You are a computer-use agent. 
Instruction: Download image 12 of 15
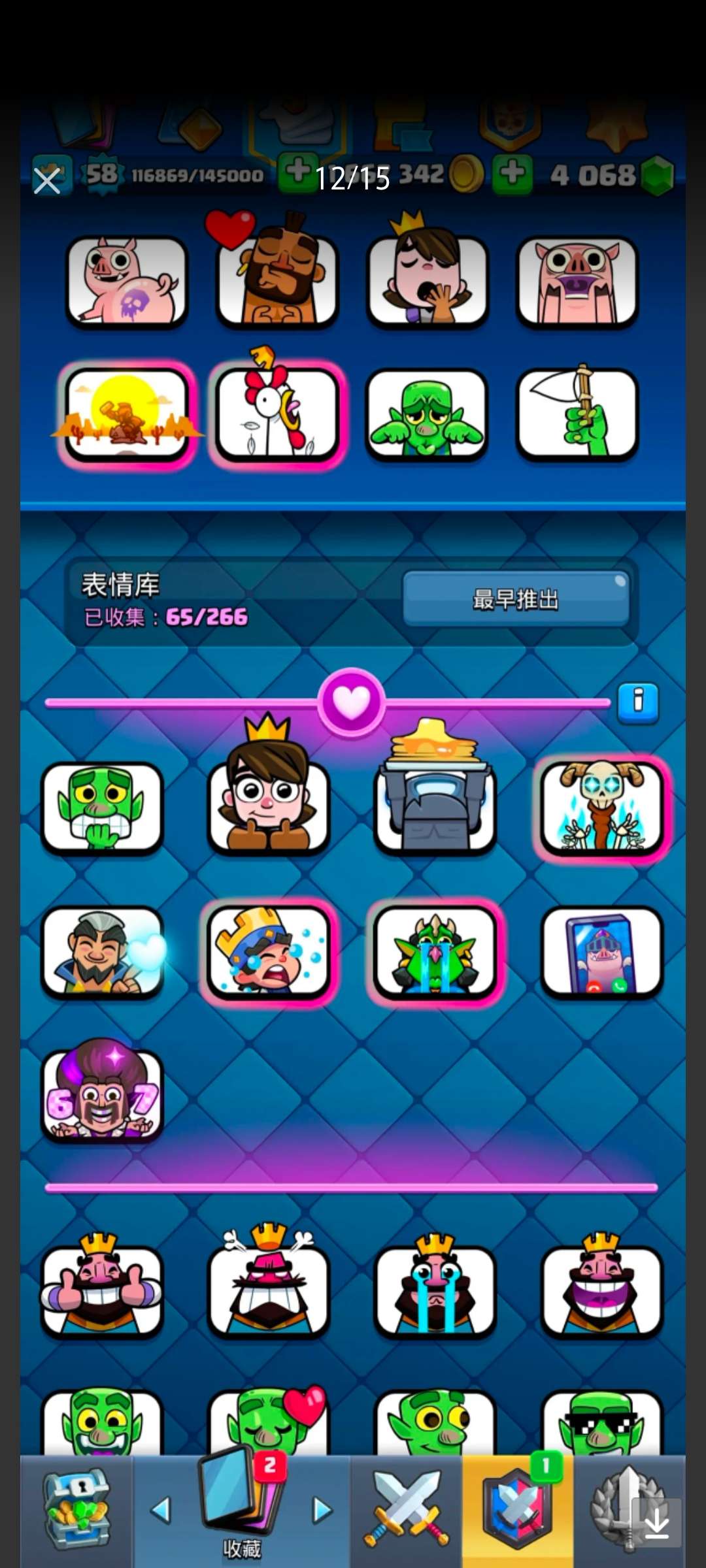coord(656,1523)
